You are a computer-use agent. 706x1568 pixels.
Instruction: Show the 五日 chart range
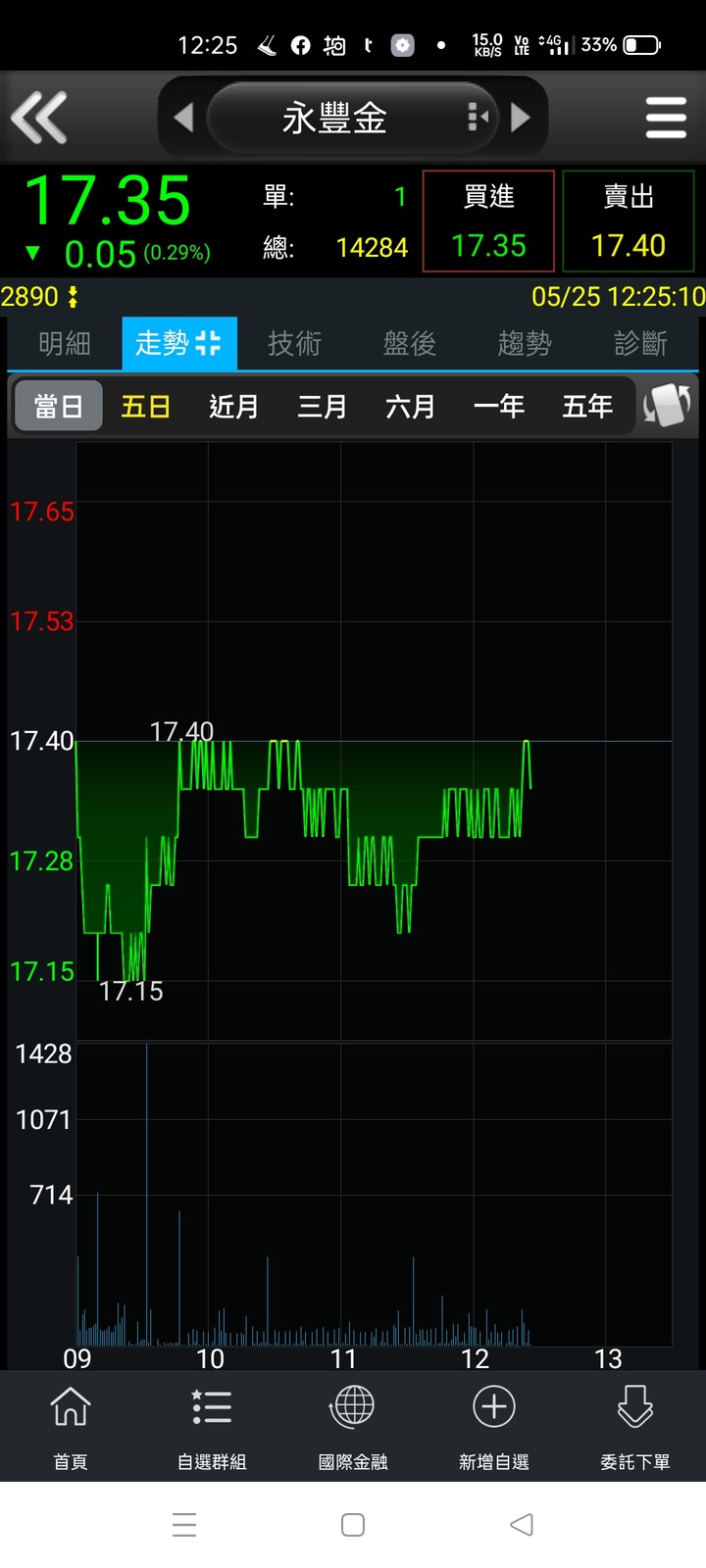click(x=146, y=407)
